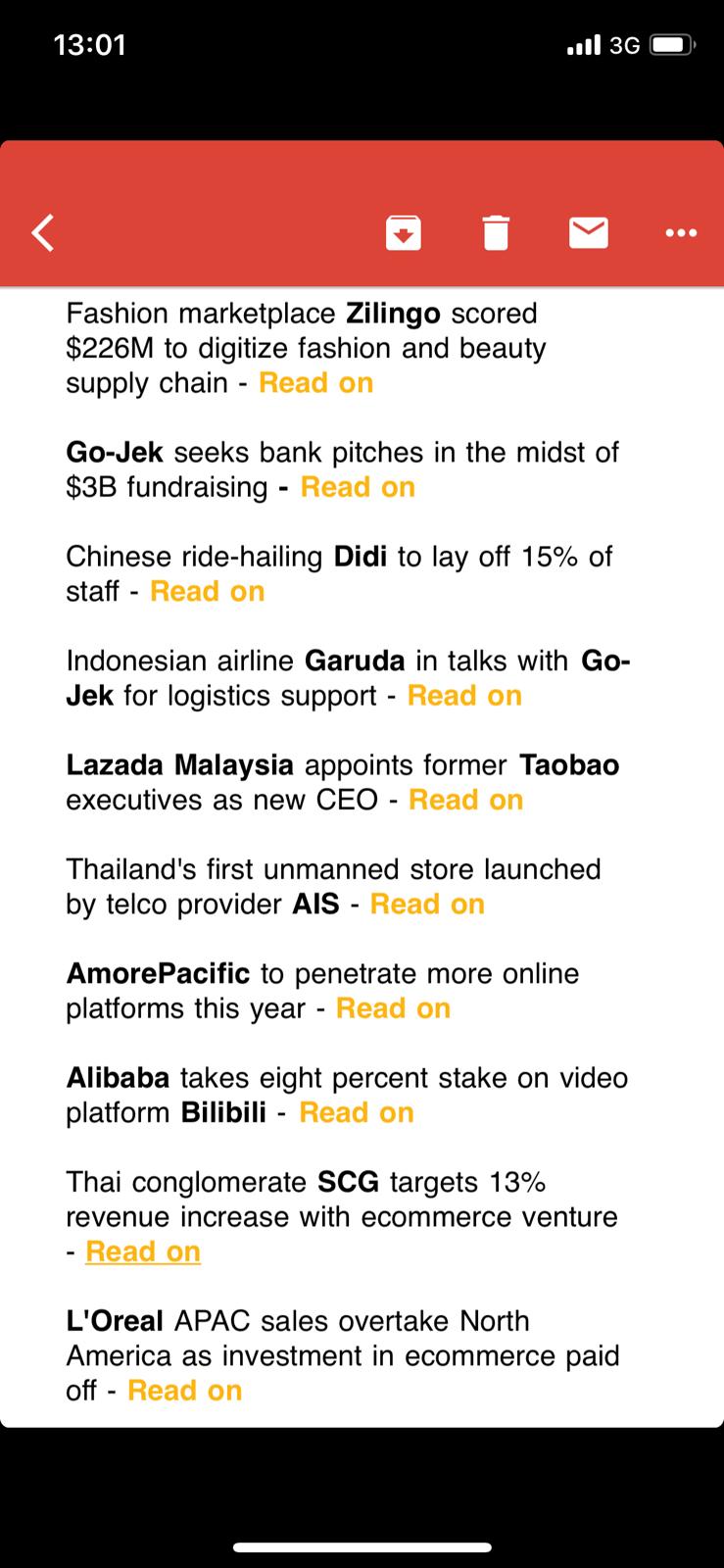Open Read on for Garuda logistics story

(464, 696)
